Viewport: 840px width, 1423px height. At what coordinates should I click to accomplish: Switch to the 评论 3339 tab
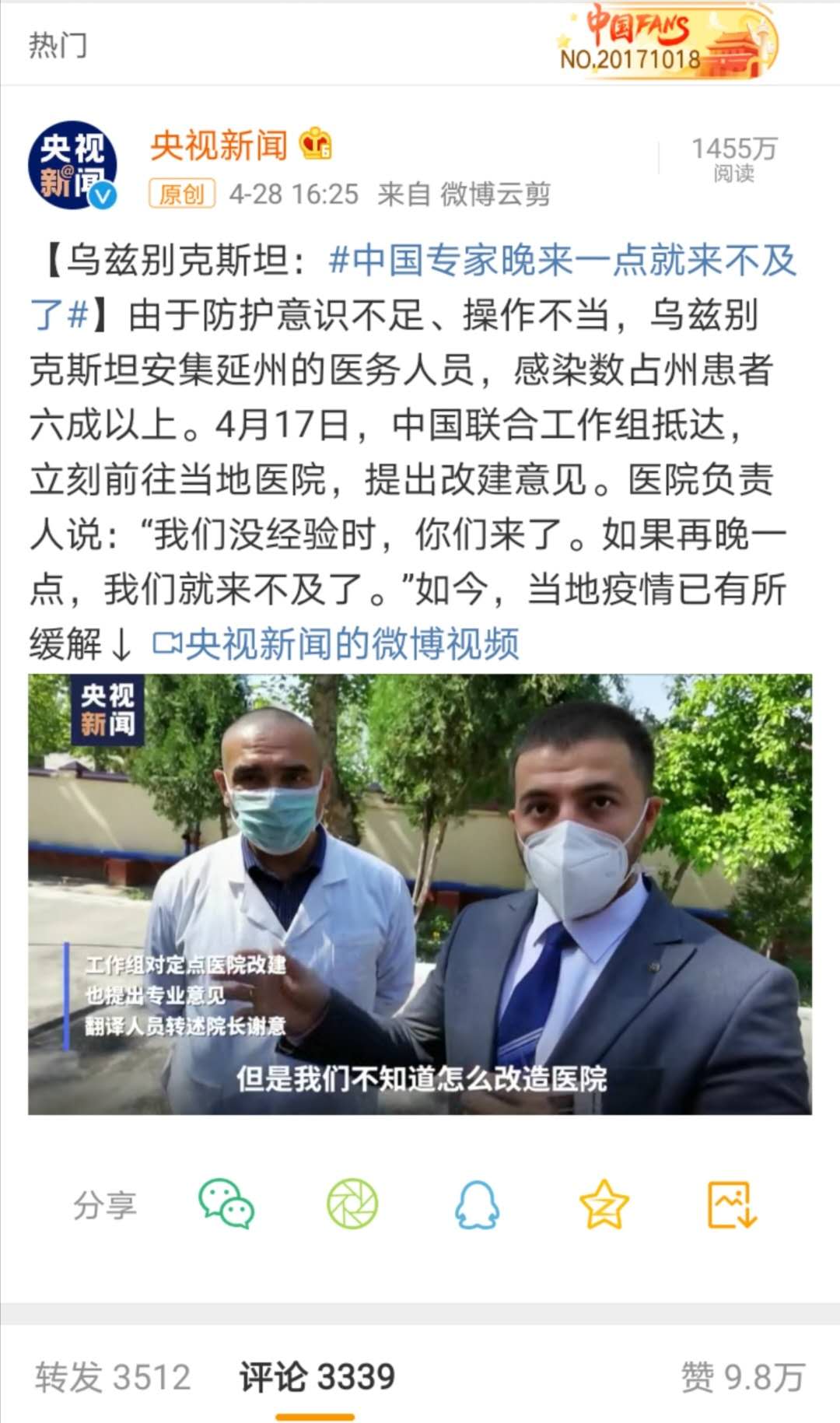(x=317, y=1377)
